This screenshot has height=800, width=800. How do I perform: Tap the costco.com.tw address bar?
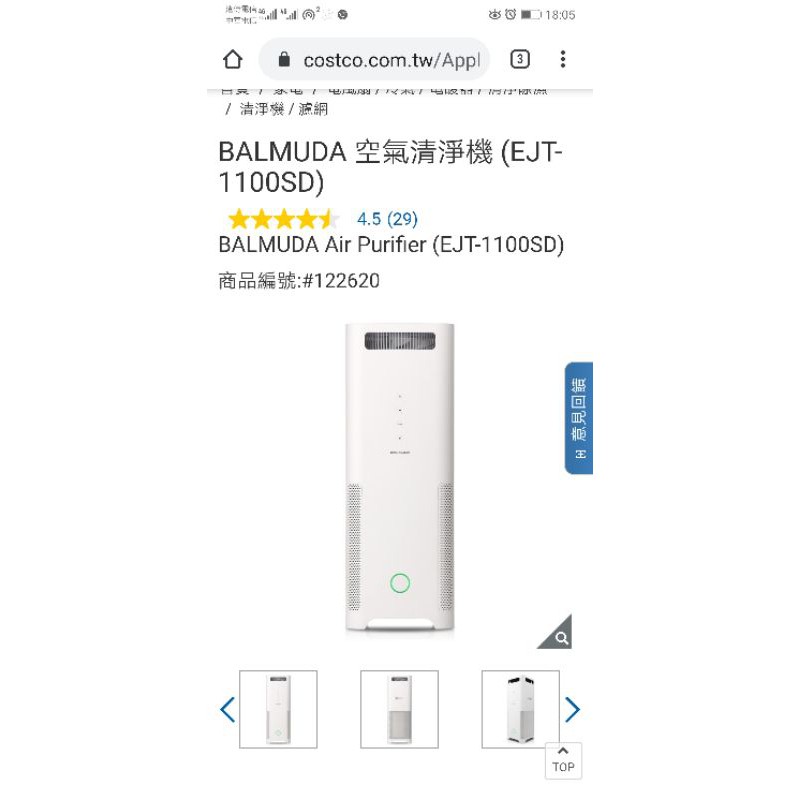[374, 59]
